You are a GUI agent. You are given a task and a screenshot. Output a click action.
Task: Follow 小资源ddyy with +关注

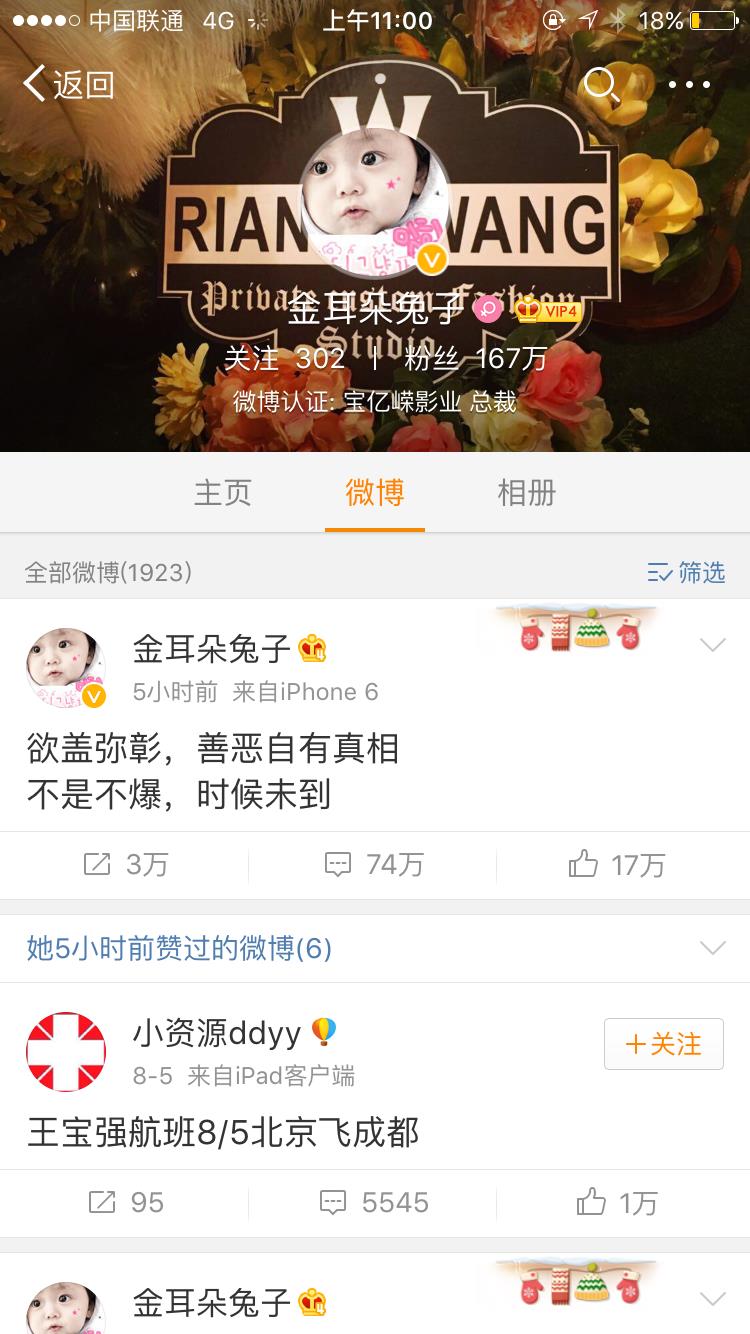663,1045
